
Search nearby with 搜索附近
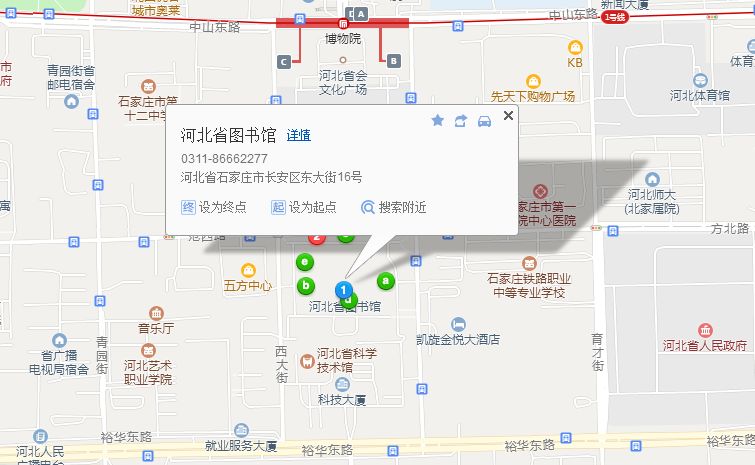(394, 207)
